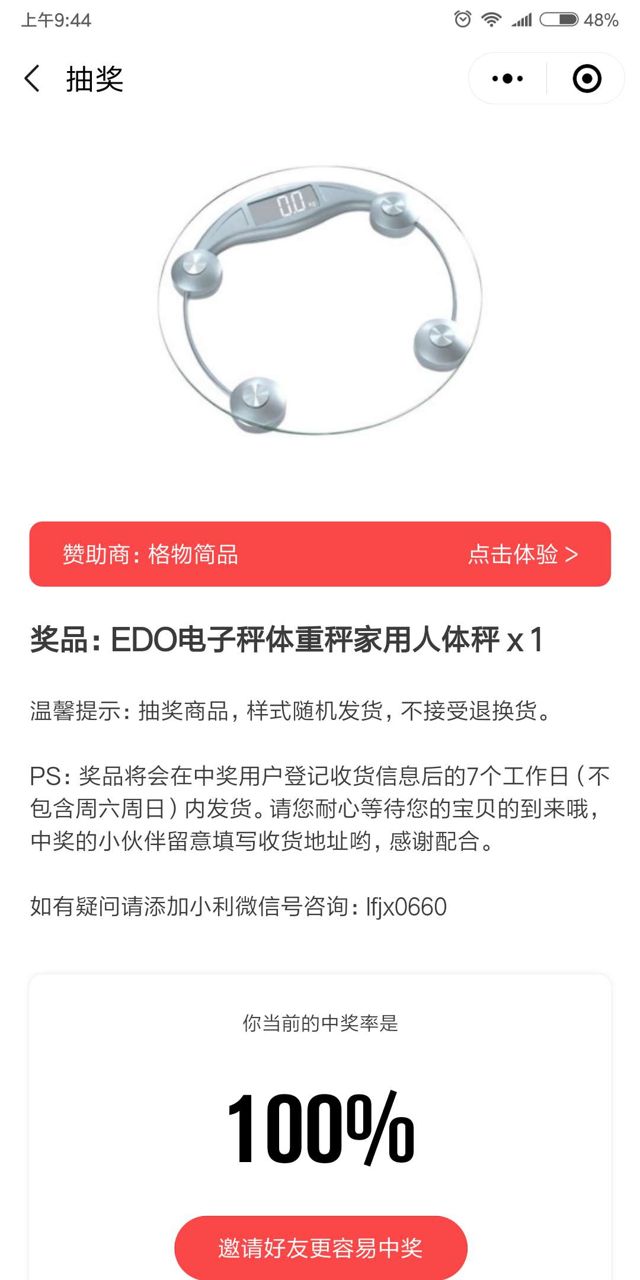The height and width of the screenshot is (1280, 640).
Task: Go back from the 抽奖 page
Action: pyautogui.click(x=33, y=79)
